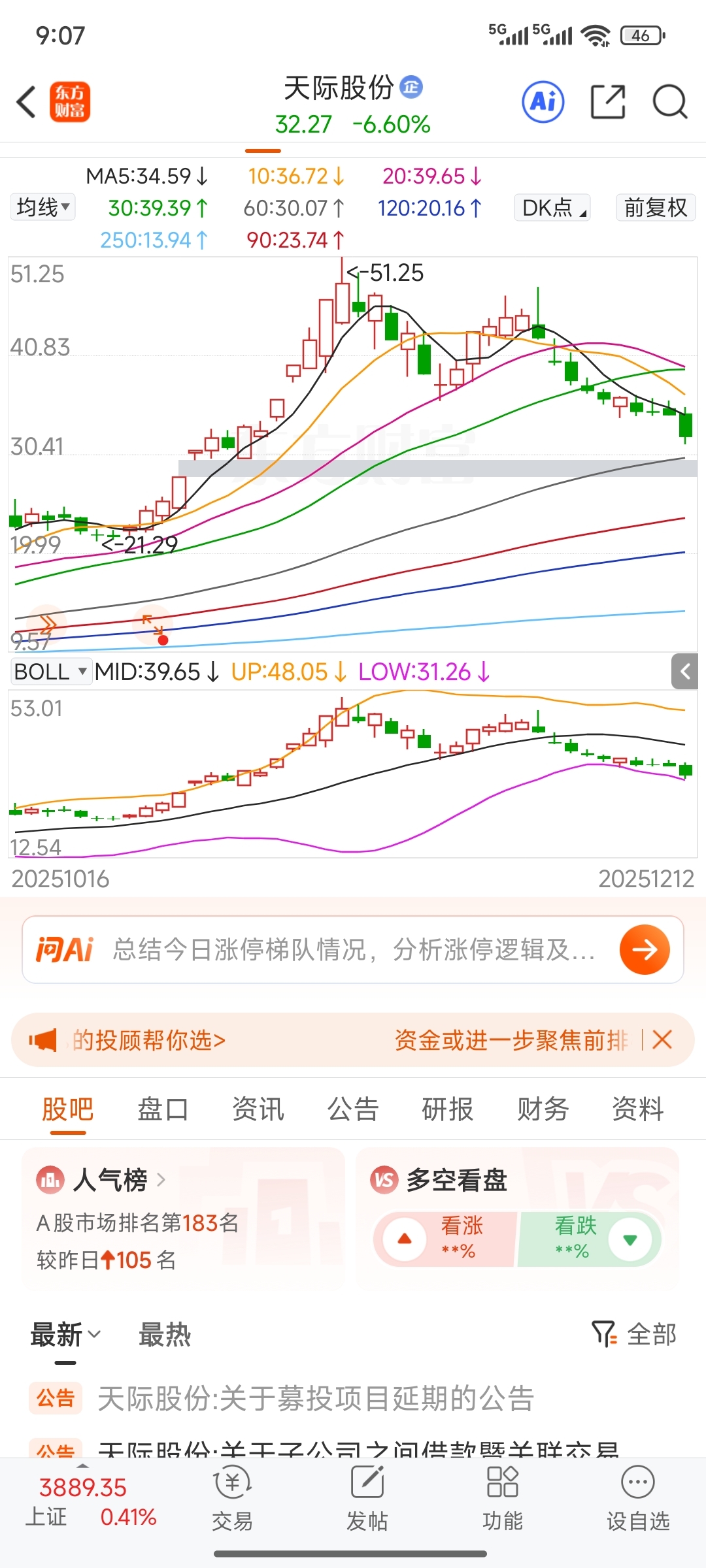Viewport: 706px width, 1568px height.
Task: Open the 交易 item in the bottom bar
Action: pos(232,1496)
